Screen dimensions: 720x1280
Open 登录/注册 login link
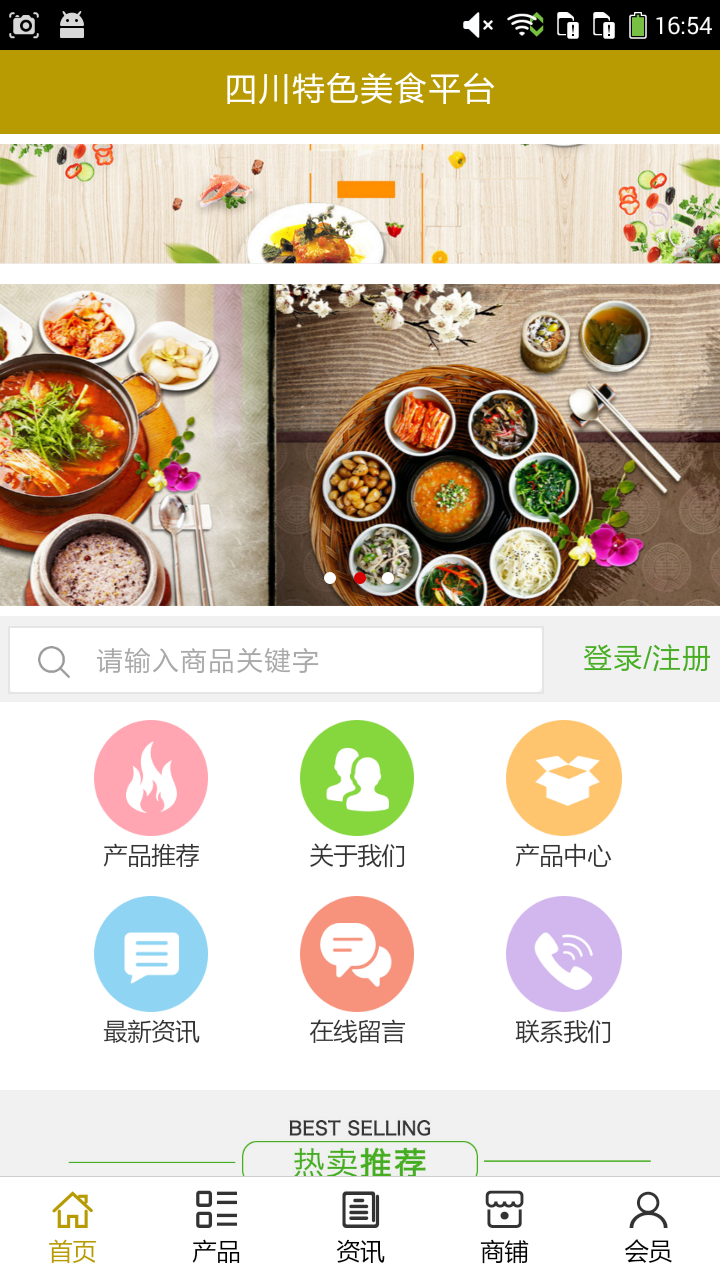pos(646,659)
